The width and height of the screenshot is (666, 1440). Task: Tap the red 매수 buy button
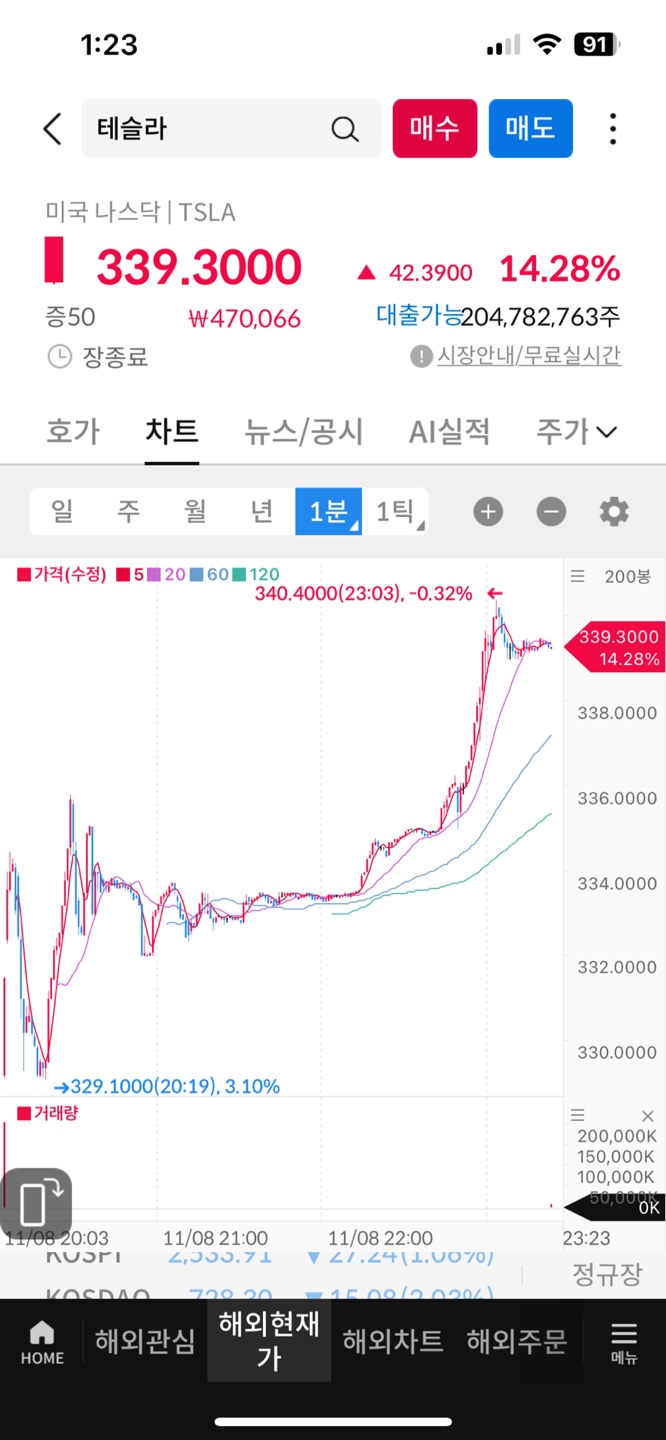[434, 129]
